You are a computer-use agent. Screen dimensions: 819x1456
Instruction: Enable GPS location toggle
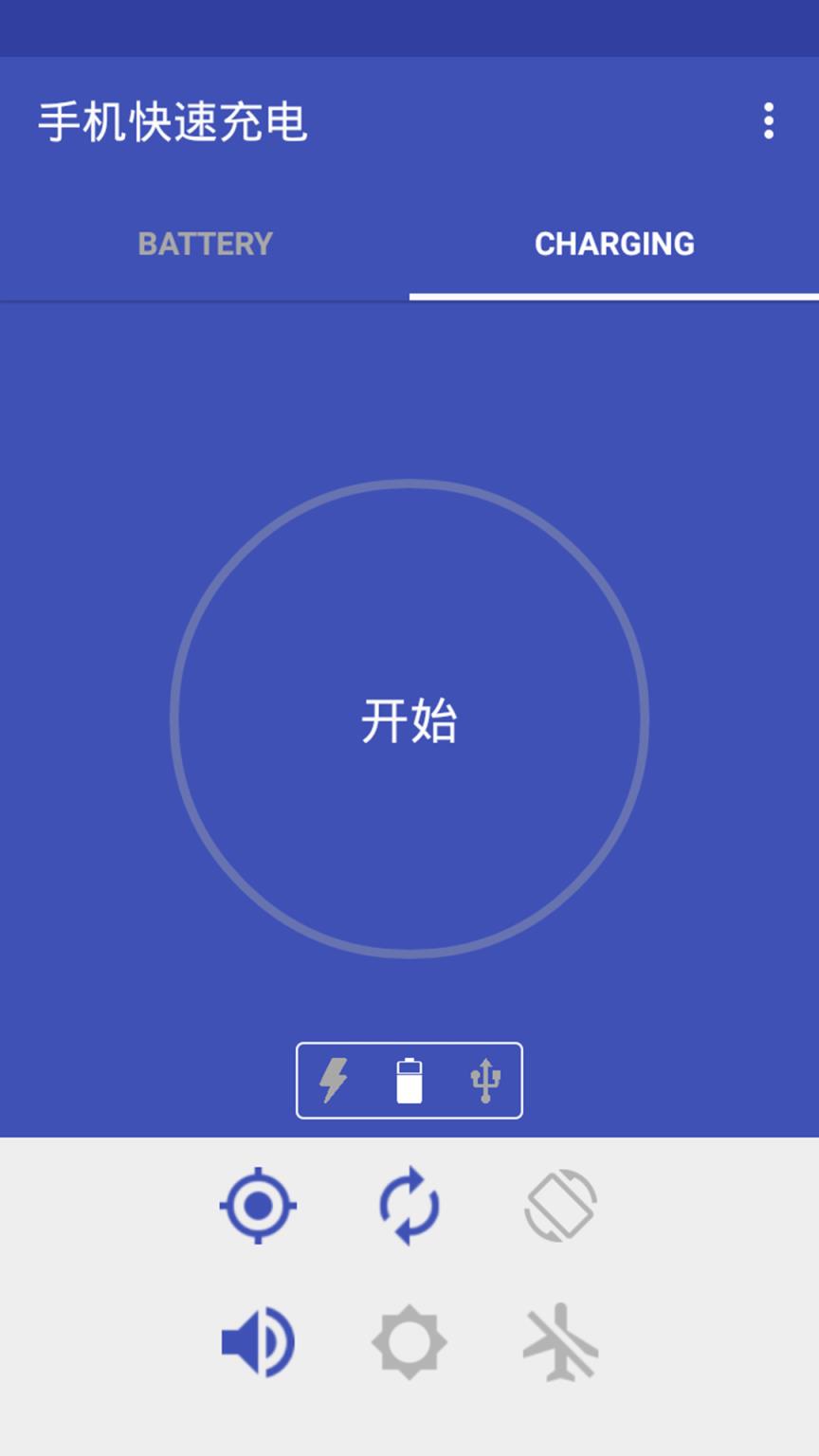[x=257, y=1207]
